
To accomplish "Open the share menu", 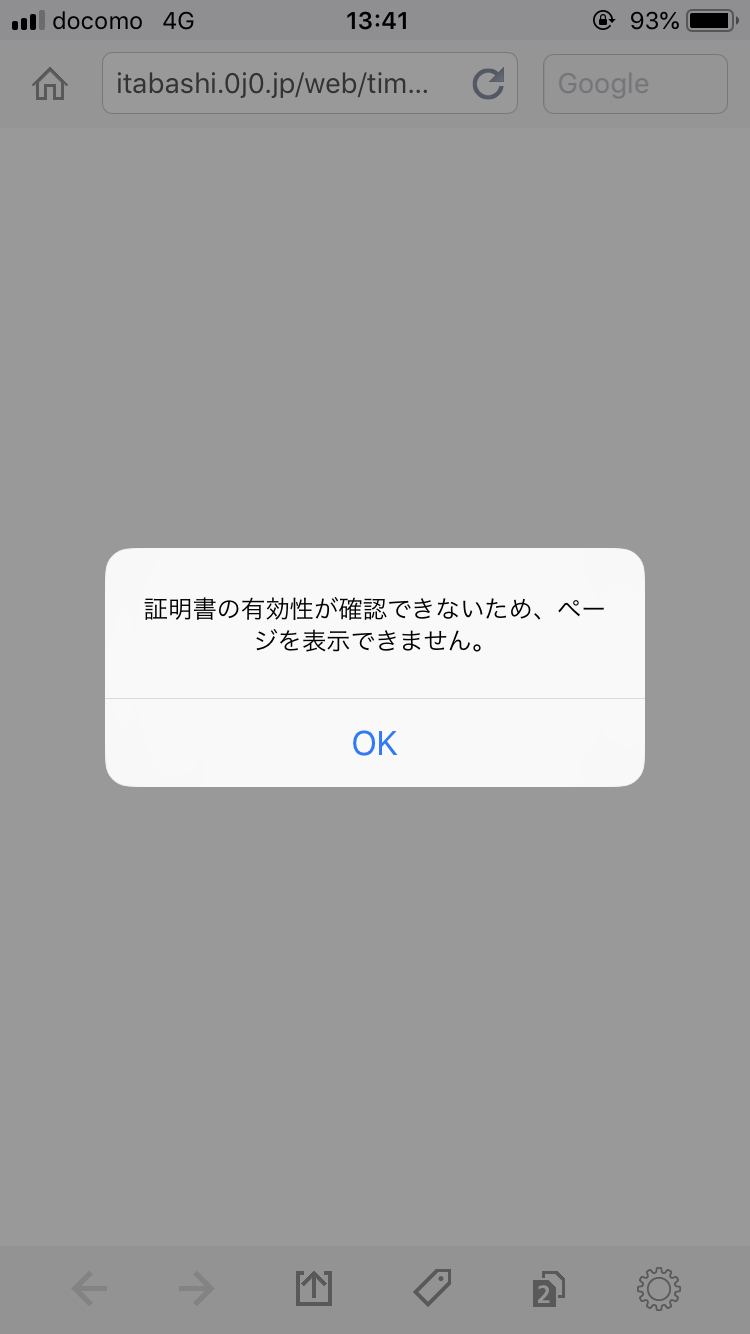I will 314,1288.
